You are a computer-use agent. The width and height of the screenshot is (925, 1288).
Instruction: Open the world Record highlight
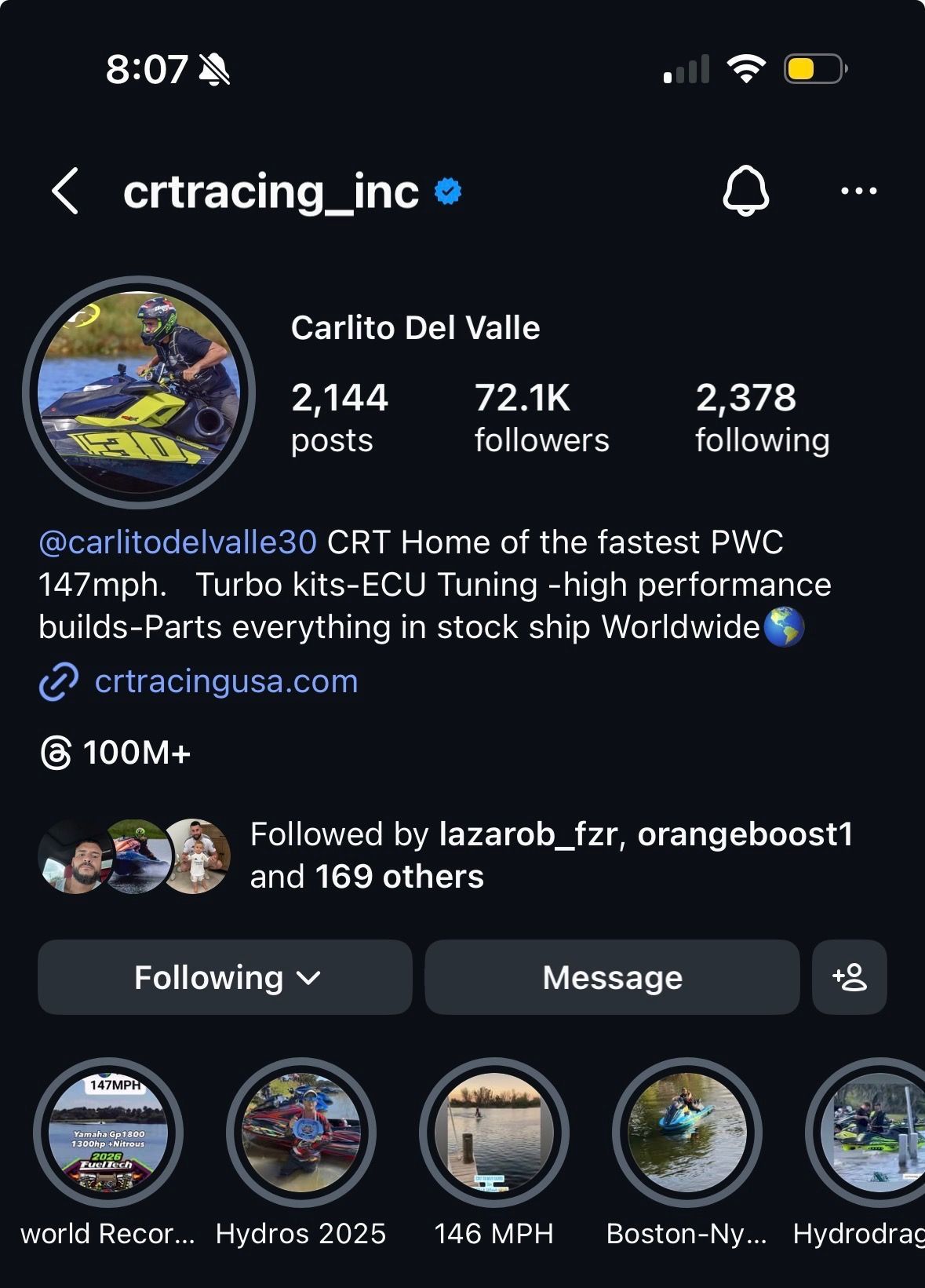(108, 1133)
